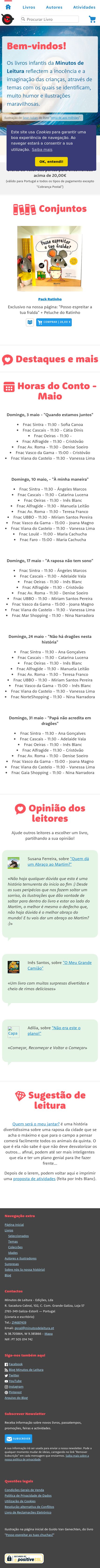Accept cookies with OK, entendi!
Image resolution: width=100 pixels, height=1568 pixels.
point(51,161)
